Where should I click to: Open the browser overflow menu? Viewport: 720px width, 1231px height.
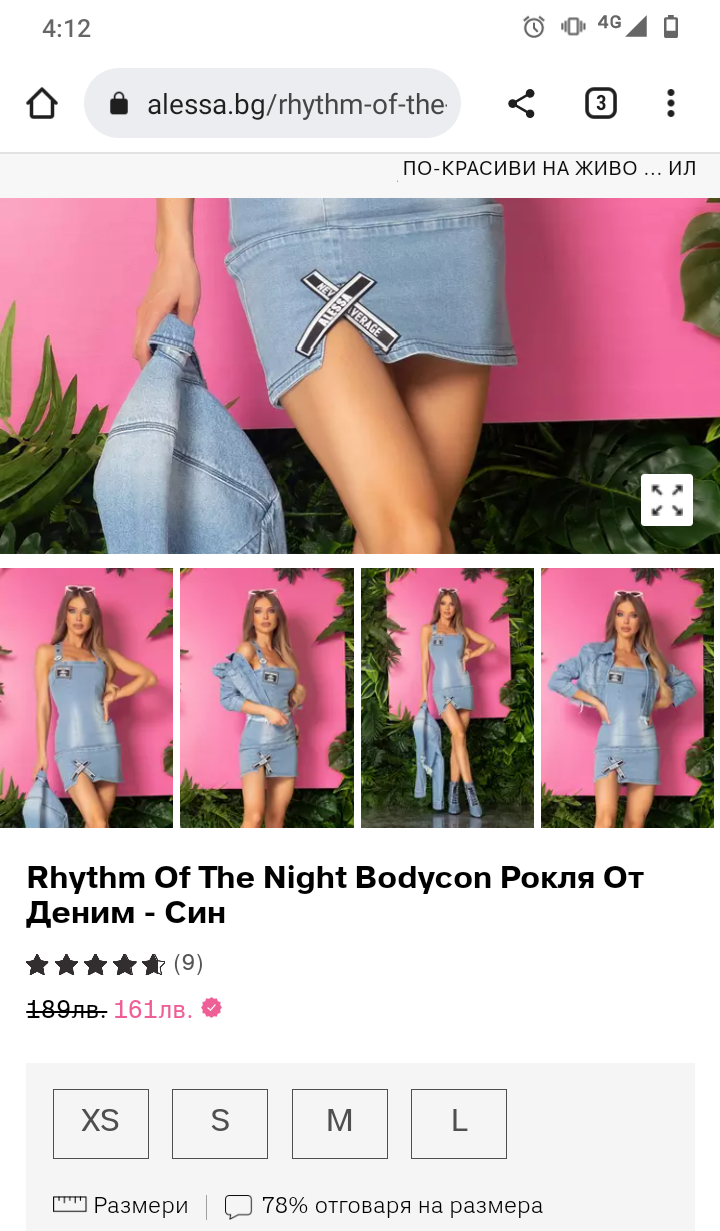[x=671, y=103]
